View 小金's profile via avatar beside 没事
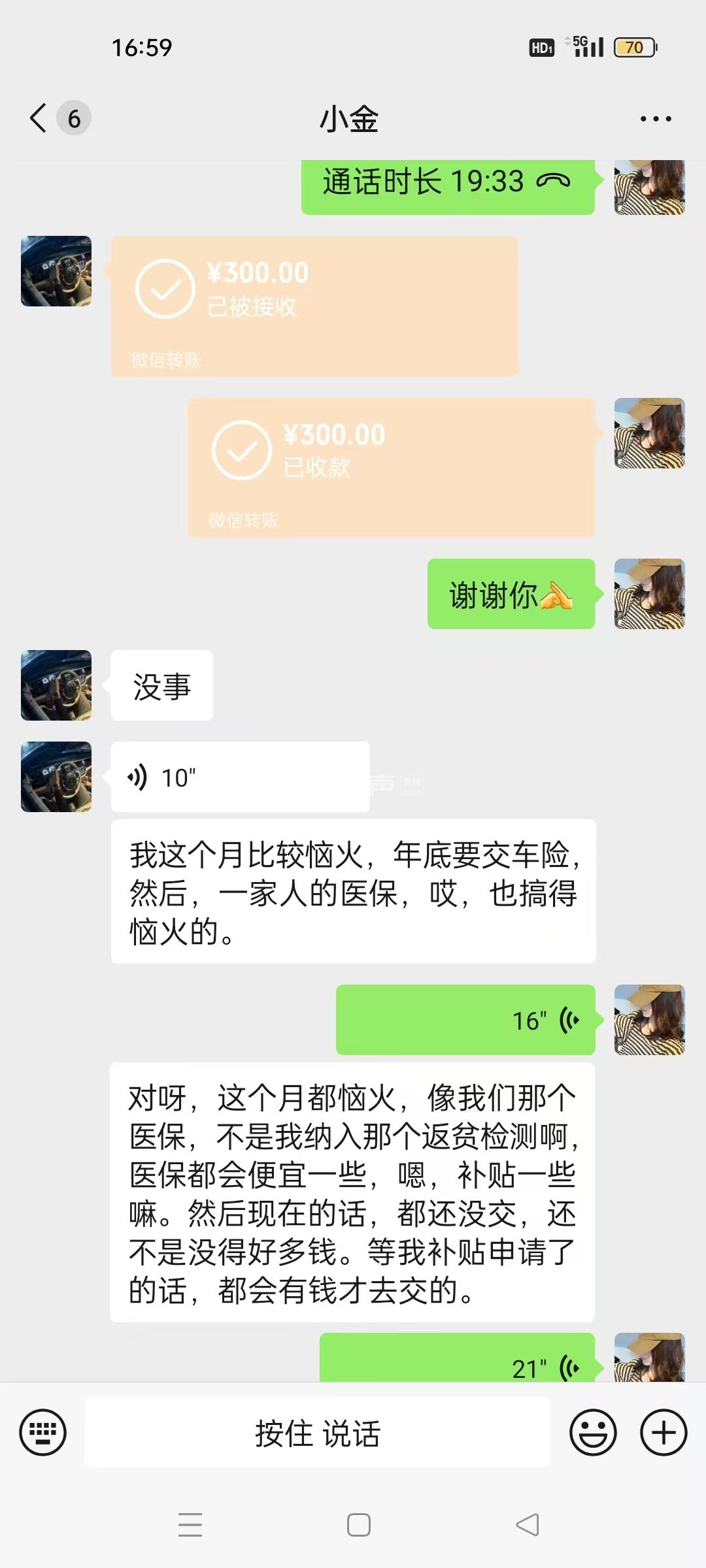Viewport: 706px width, 1568px height. pyautogui.click(x=56, y=685)
